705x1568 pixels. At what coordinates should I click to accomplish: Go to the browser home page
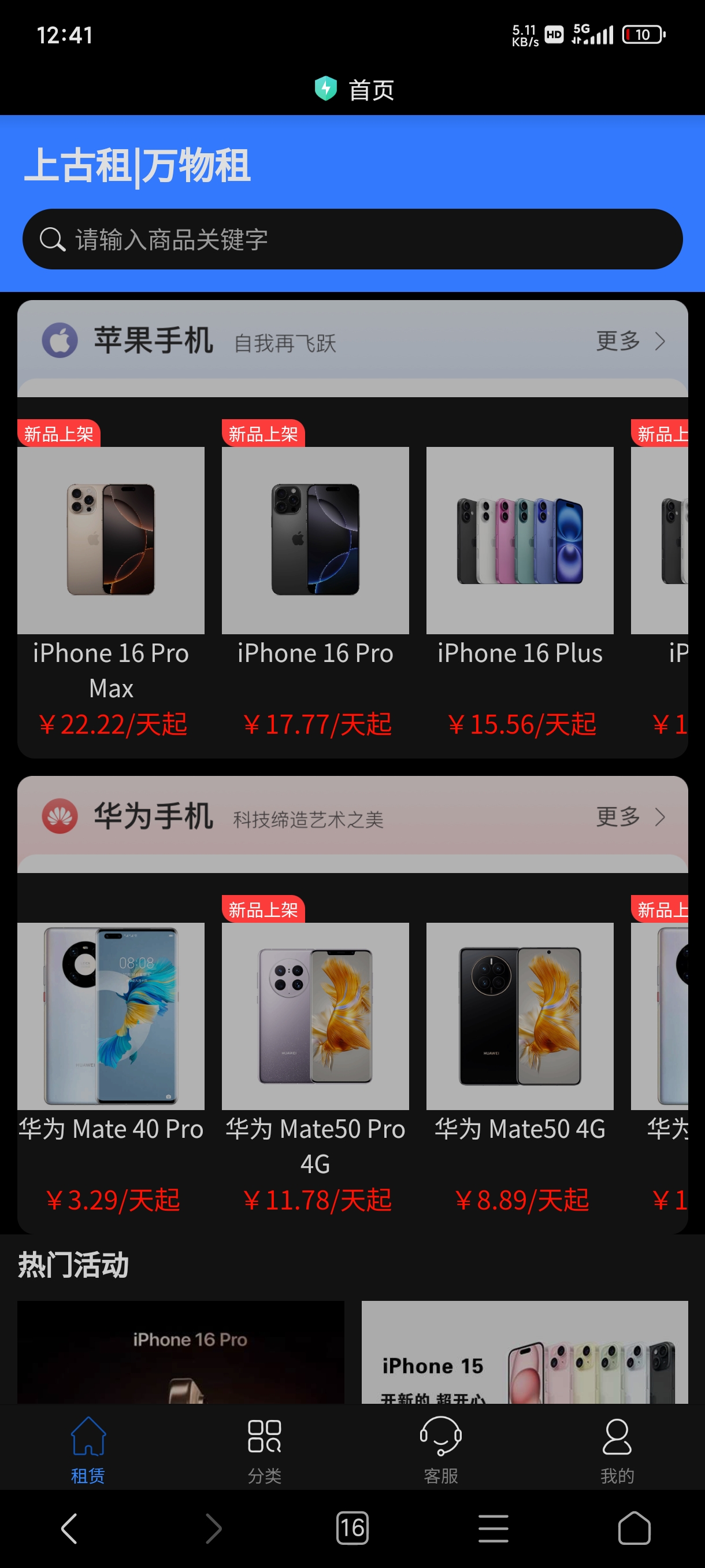click(634, 1529)
